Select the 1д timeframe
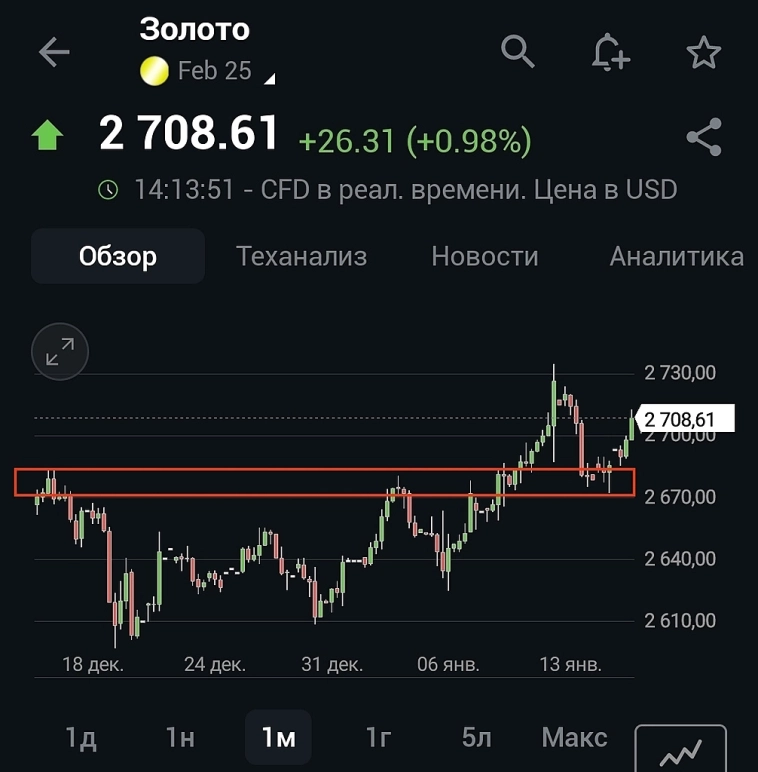The image size is (758, 772). point(82,737)
